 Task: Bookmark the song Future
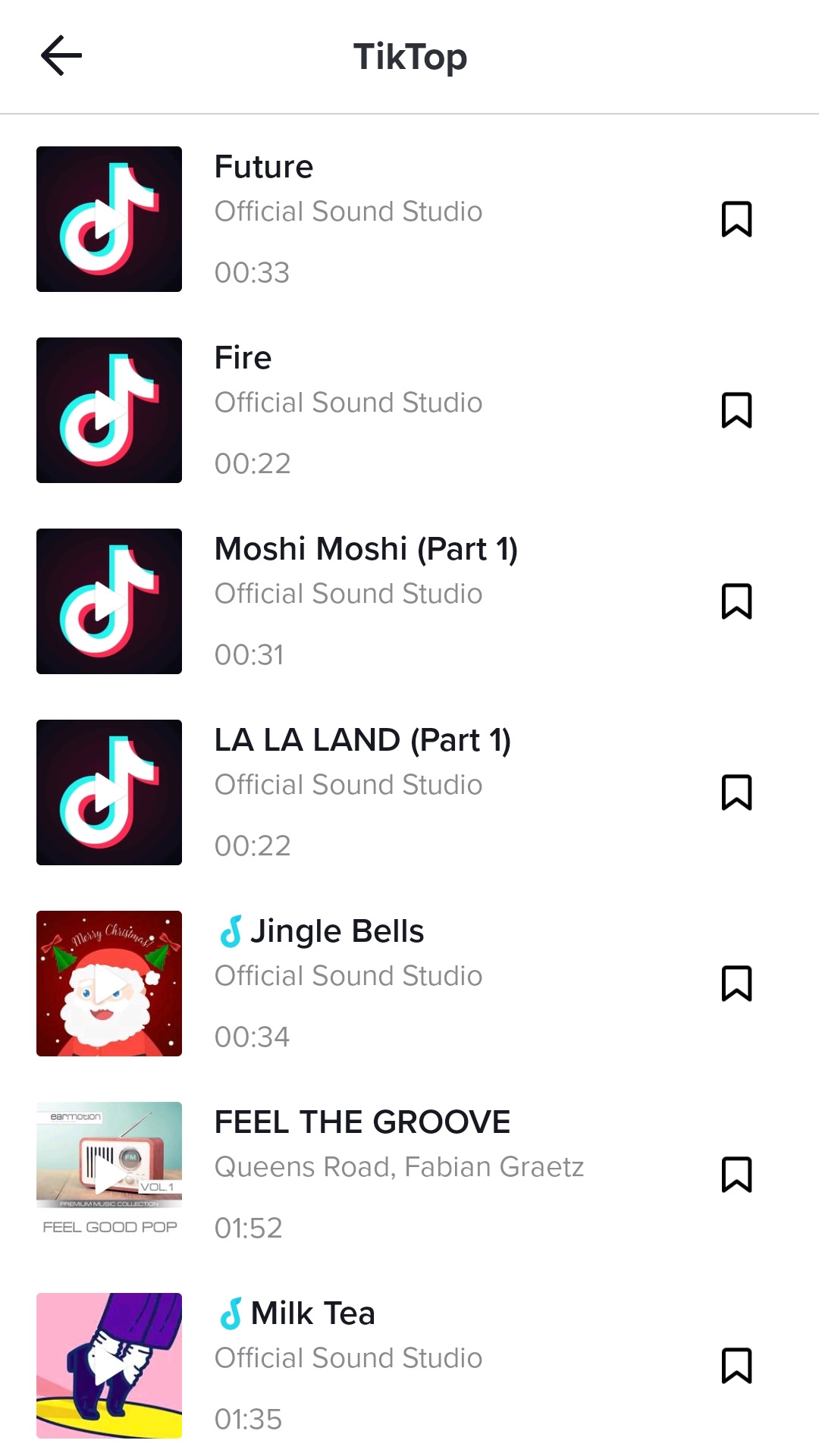coord(736,219)
